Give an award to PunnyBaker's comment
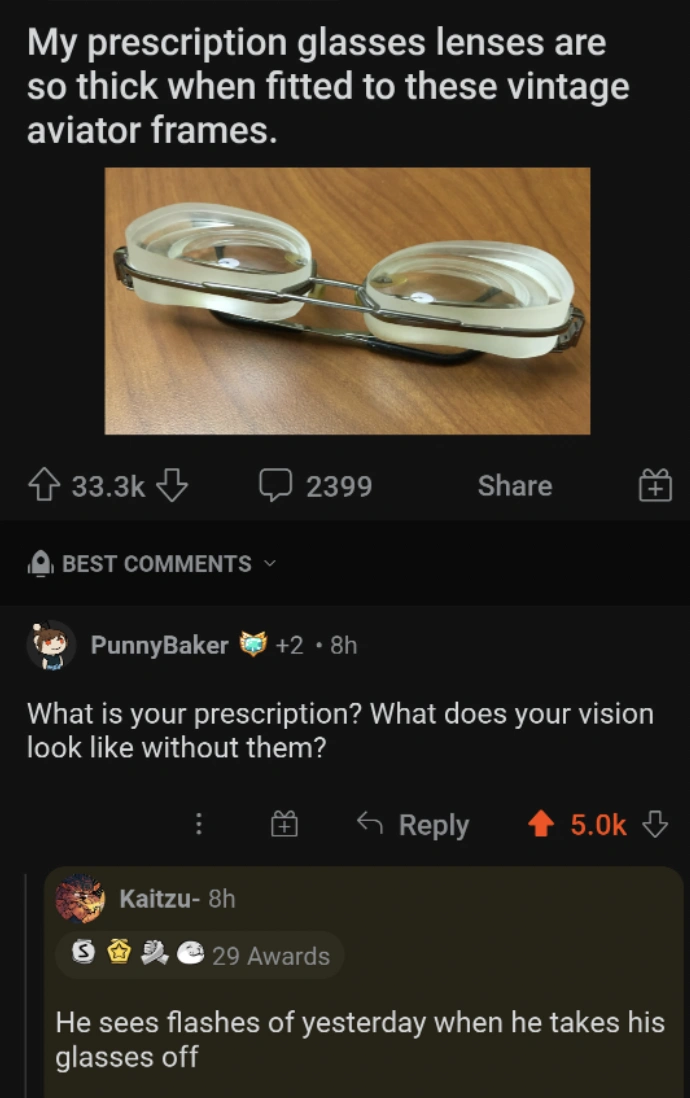 coord(284,825)
